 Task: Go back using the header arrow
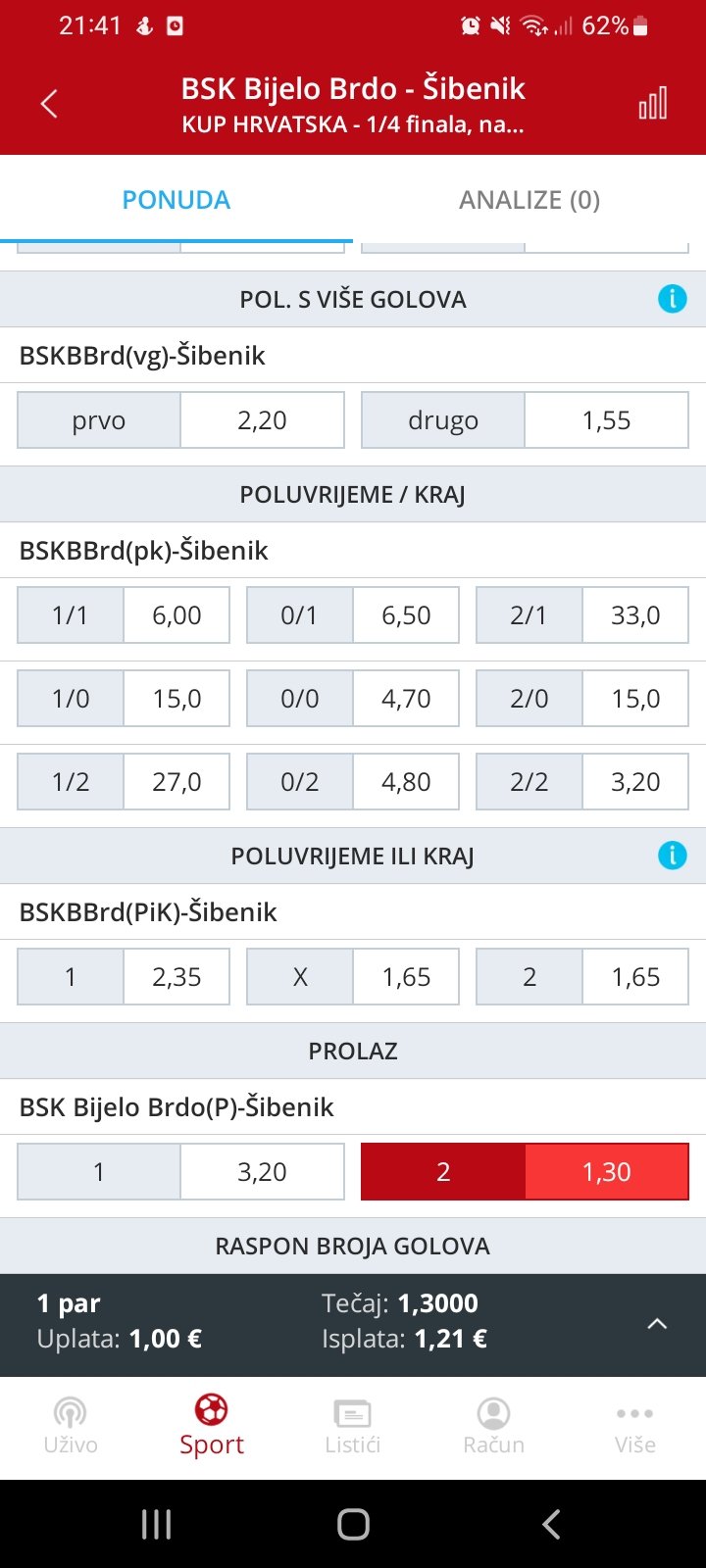(x=49, y=103)
